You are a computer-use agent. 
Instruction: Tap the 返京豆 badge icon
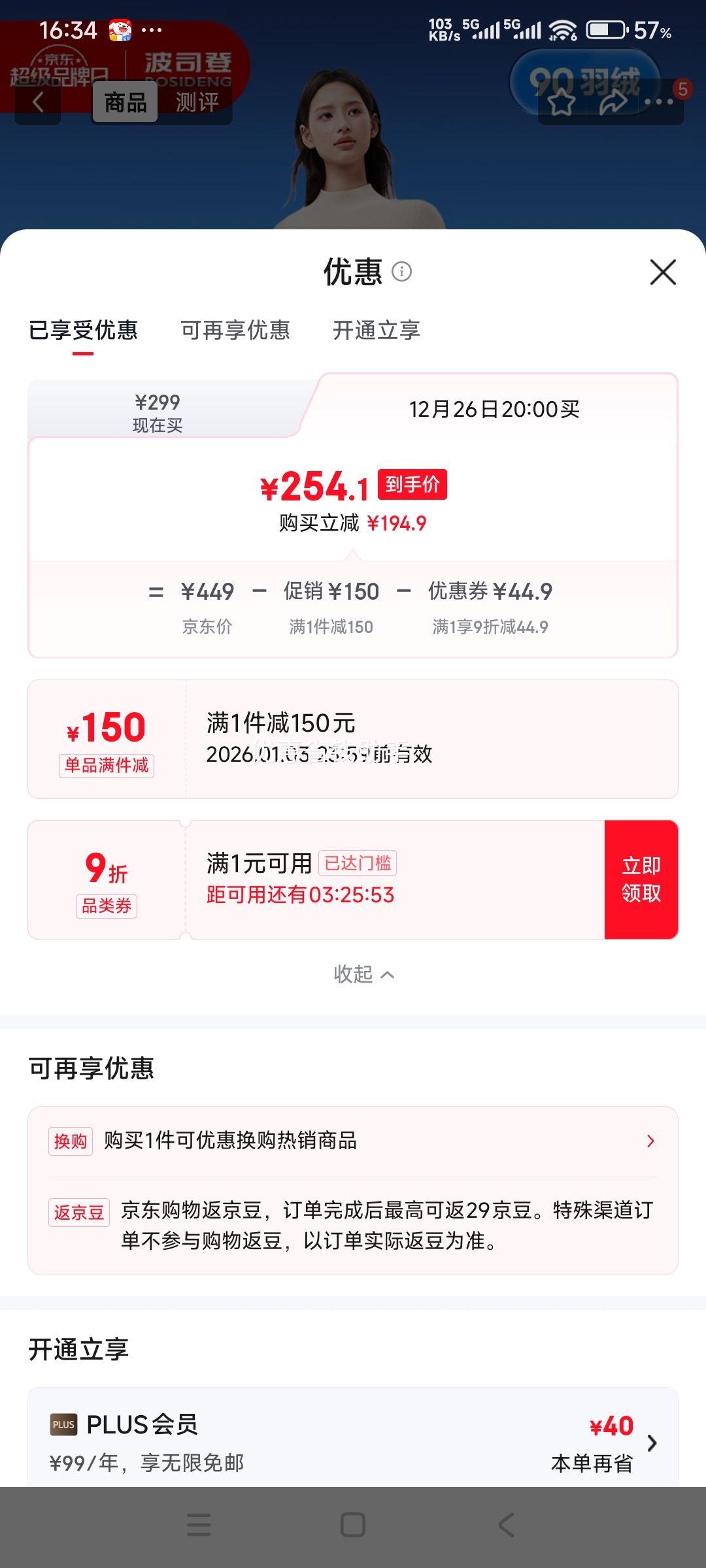coord(78,1212)
